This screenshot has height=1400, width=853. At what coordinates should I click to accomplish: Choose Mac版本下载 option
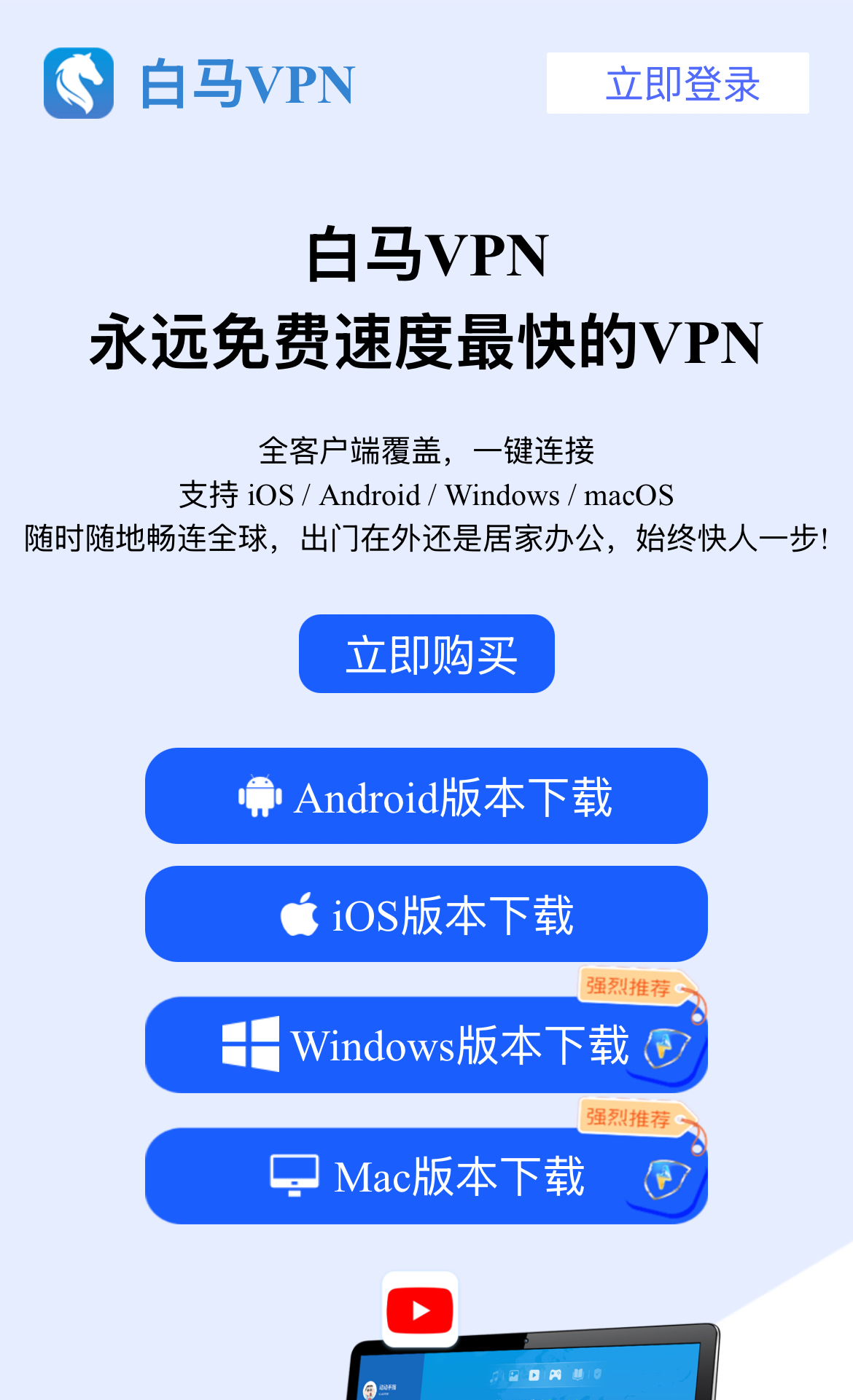[426, 1176]
